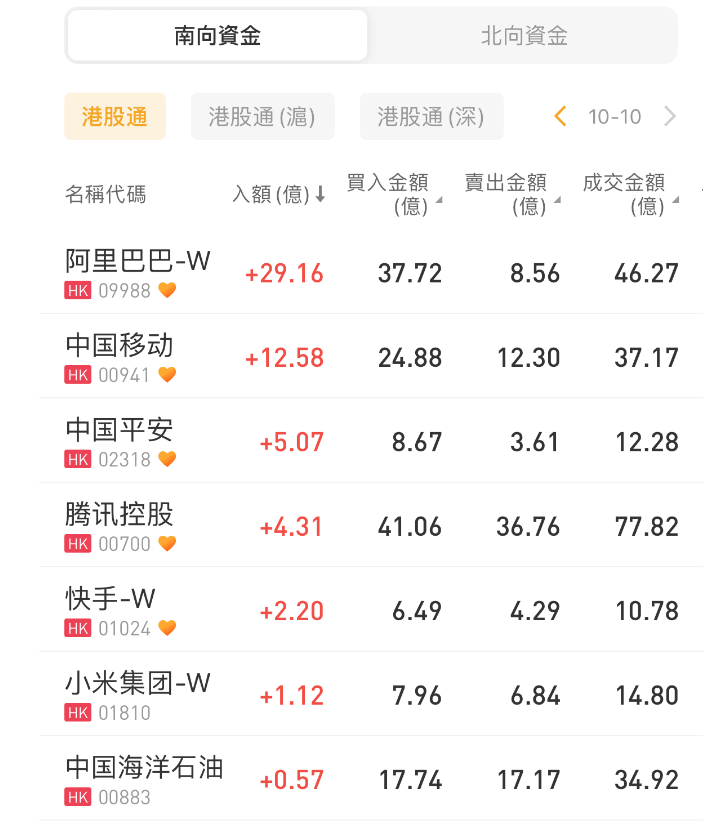Go to the previous date arrow
Viewport: 727px width, 826px height.
pyautogui.click(x=560, y=117)
